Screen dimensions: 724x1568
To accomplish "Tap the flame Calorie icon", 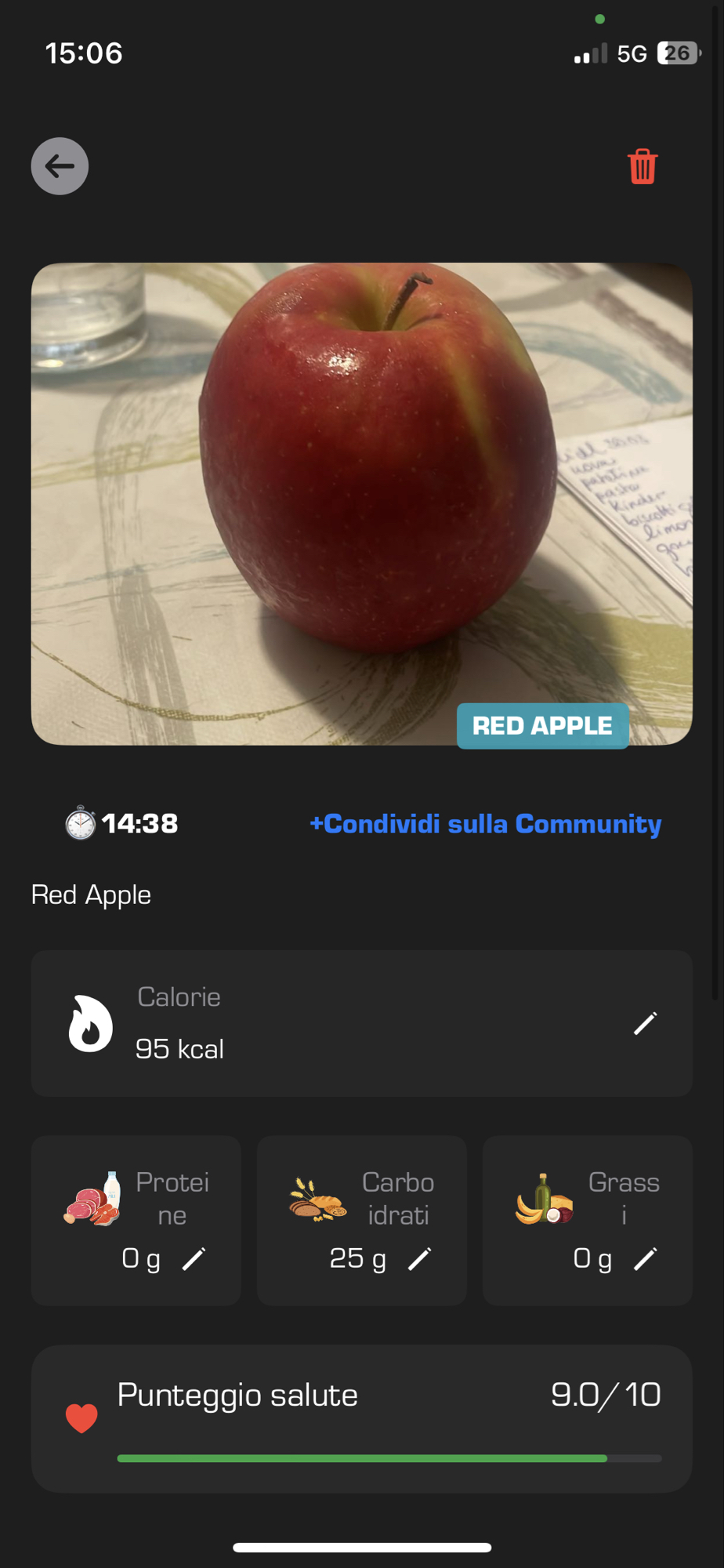I will (x=90, y=1024).
